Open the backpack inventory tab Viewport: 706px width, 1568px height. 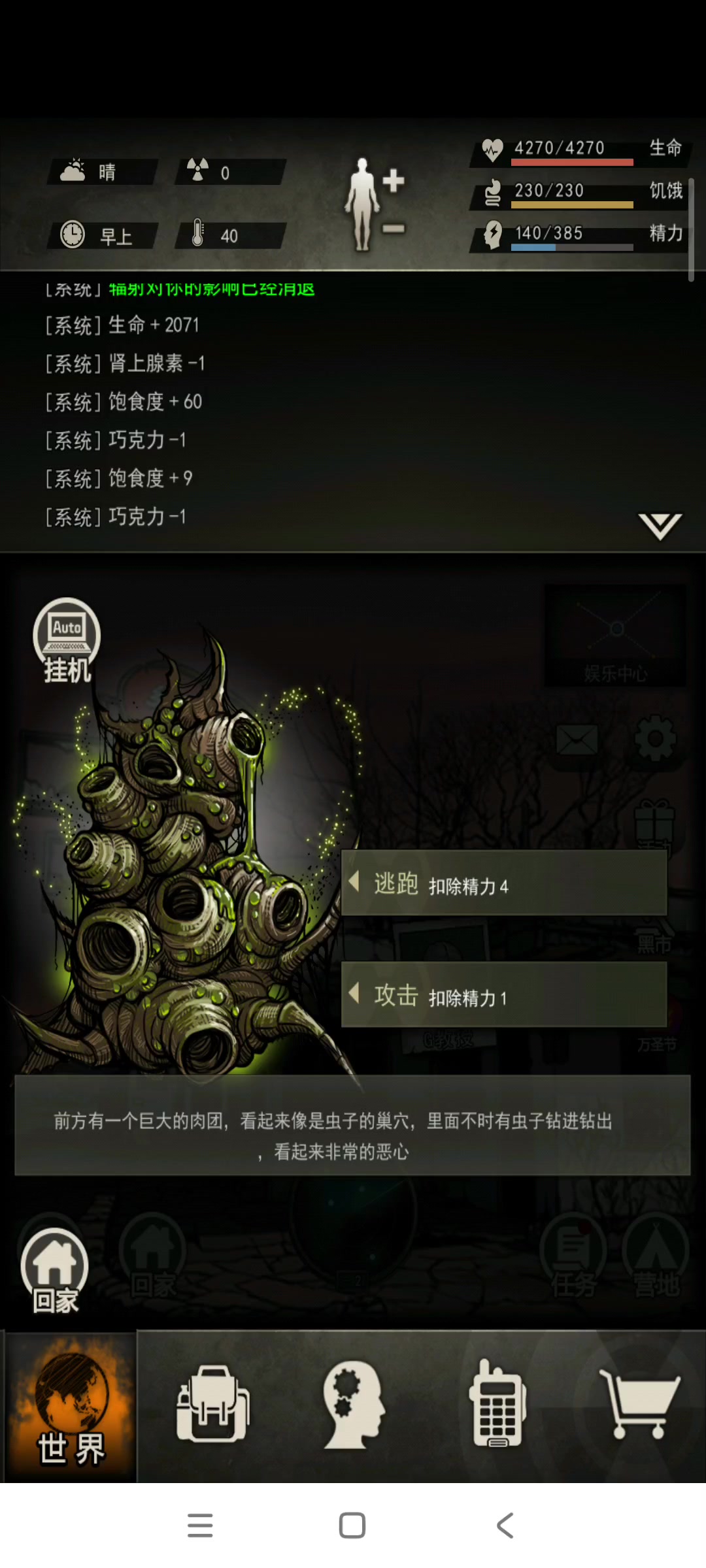click(x=212, y=1403)
